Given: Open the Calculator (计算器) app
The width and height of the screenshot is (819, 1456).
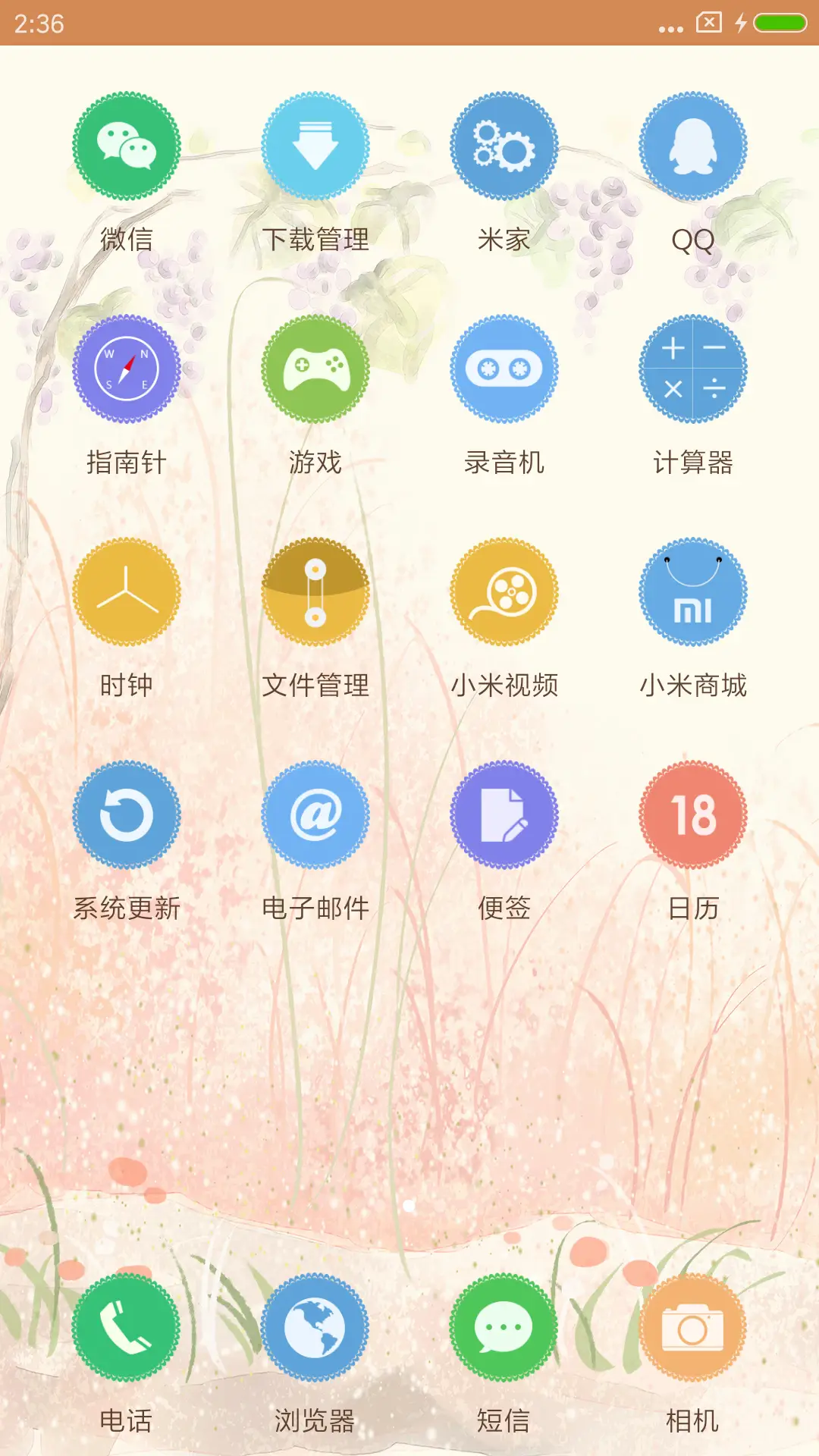Looking at the screenshot, I should coord(692,369).
